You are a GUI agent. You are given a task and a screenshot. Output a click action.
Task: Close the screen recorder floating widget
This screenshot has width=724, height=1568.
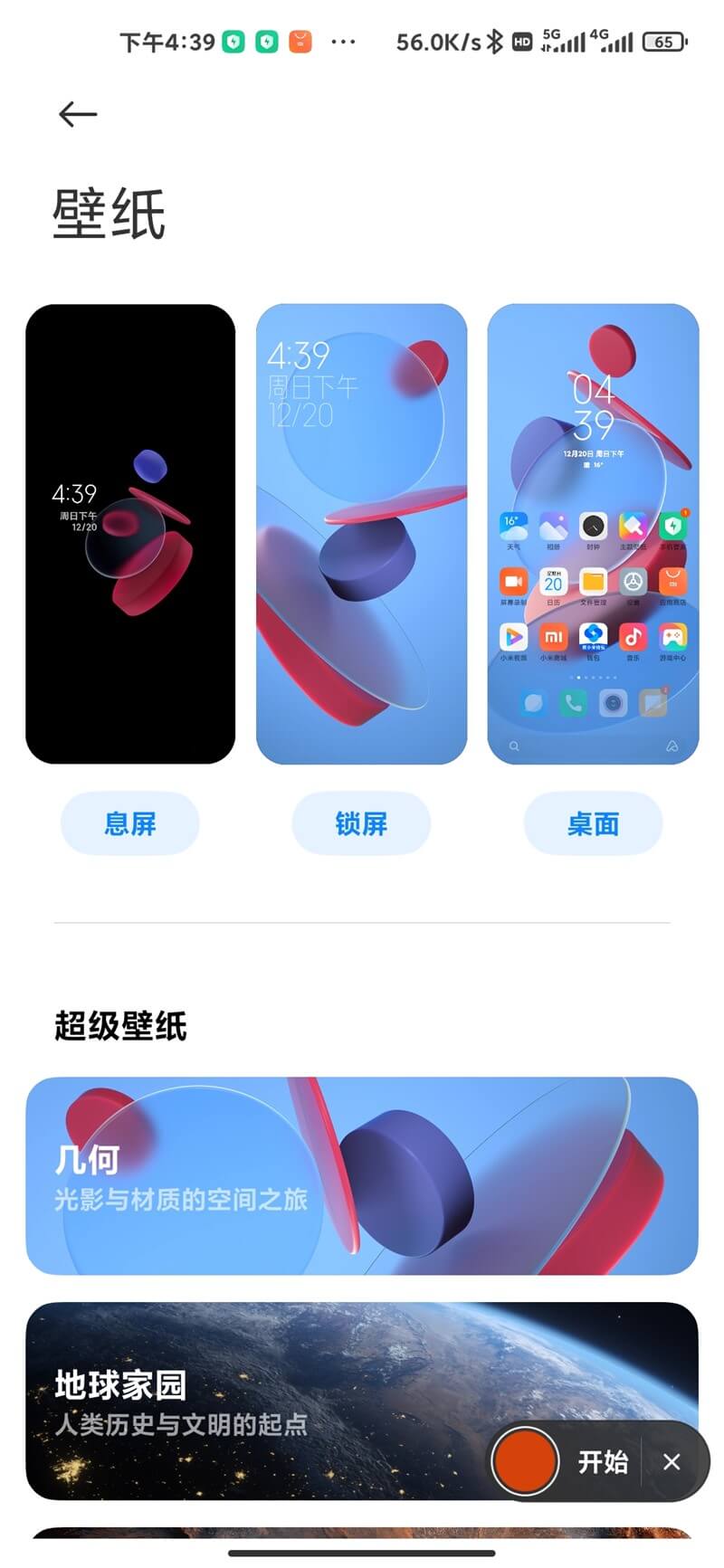tap(672, 1461)
